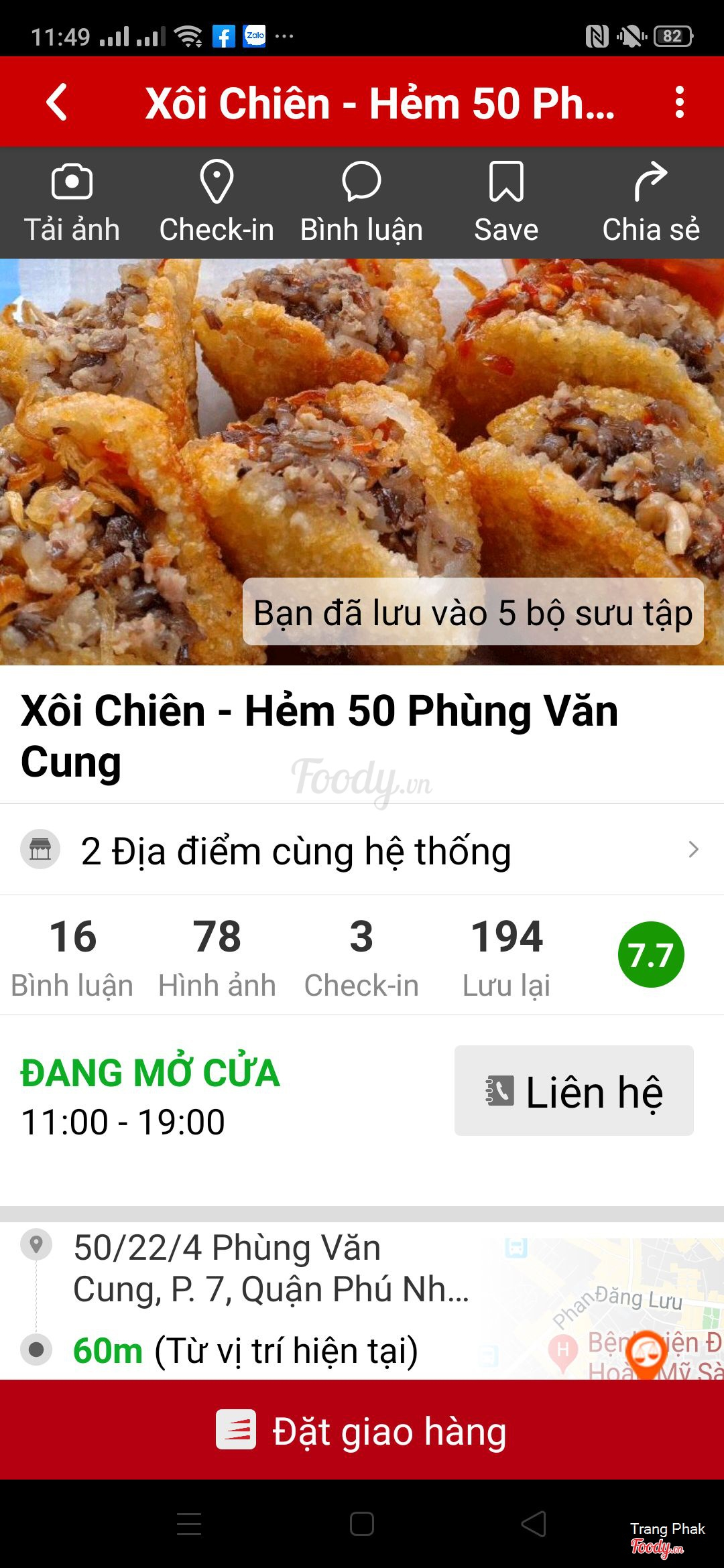The image size is (724, 1568).
Task: Open the address 50/22/4 Phùng Văn Cung
Action: click(x=268, y=1268)
